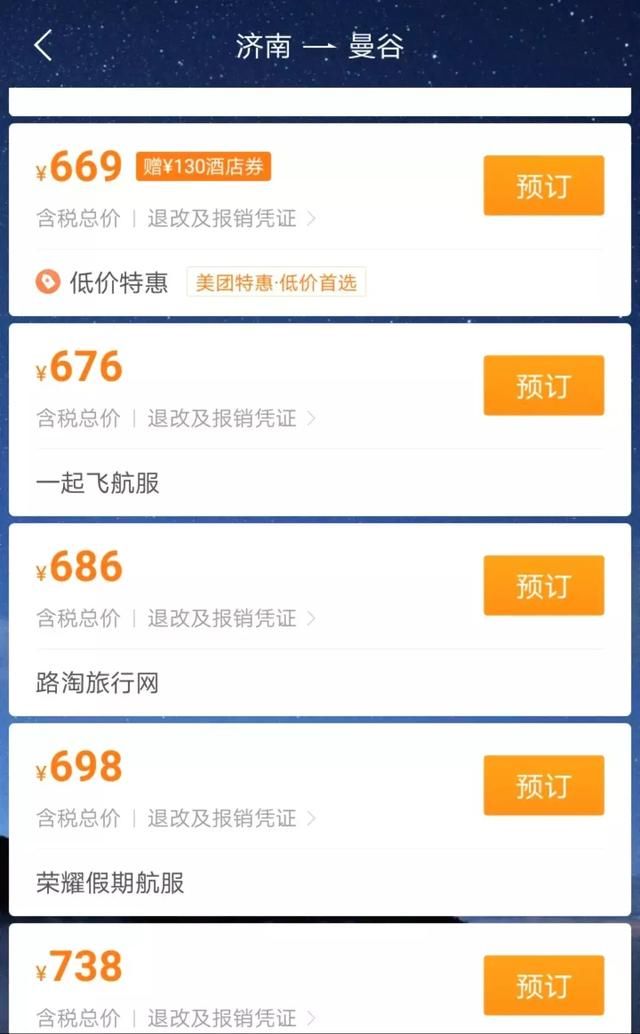The height and width of the screenshot is (1034, 640).
Task: Book the ¥698 荣耀假期航服 fare
Action: (x=544, y=785)
